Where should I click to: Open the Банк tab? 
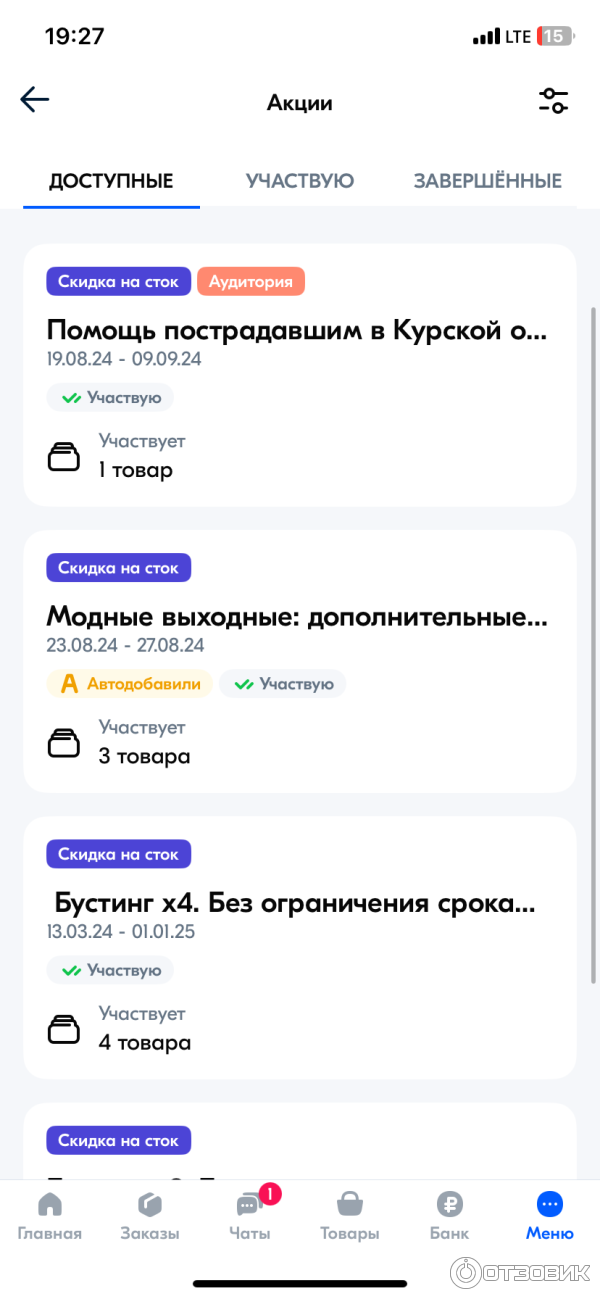(449, 1216)
